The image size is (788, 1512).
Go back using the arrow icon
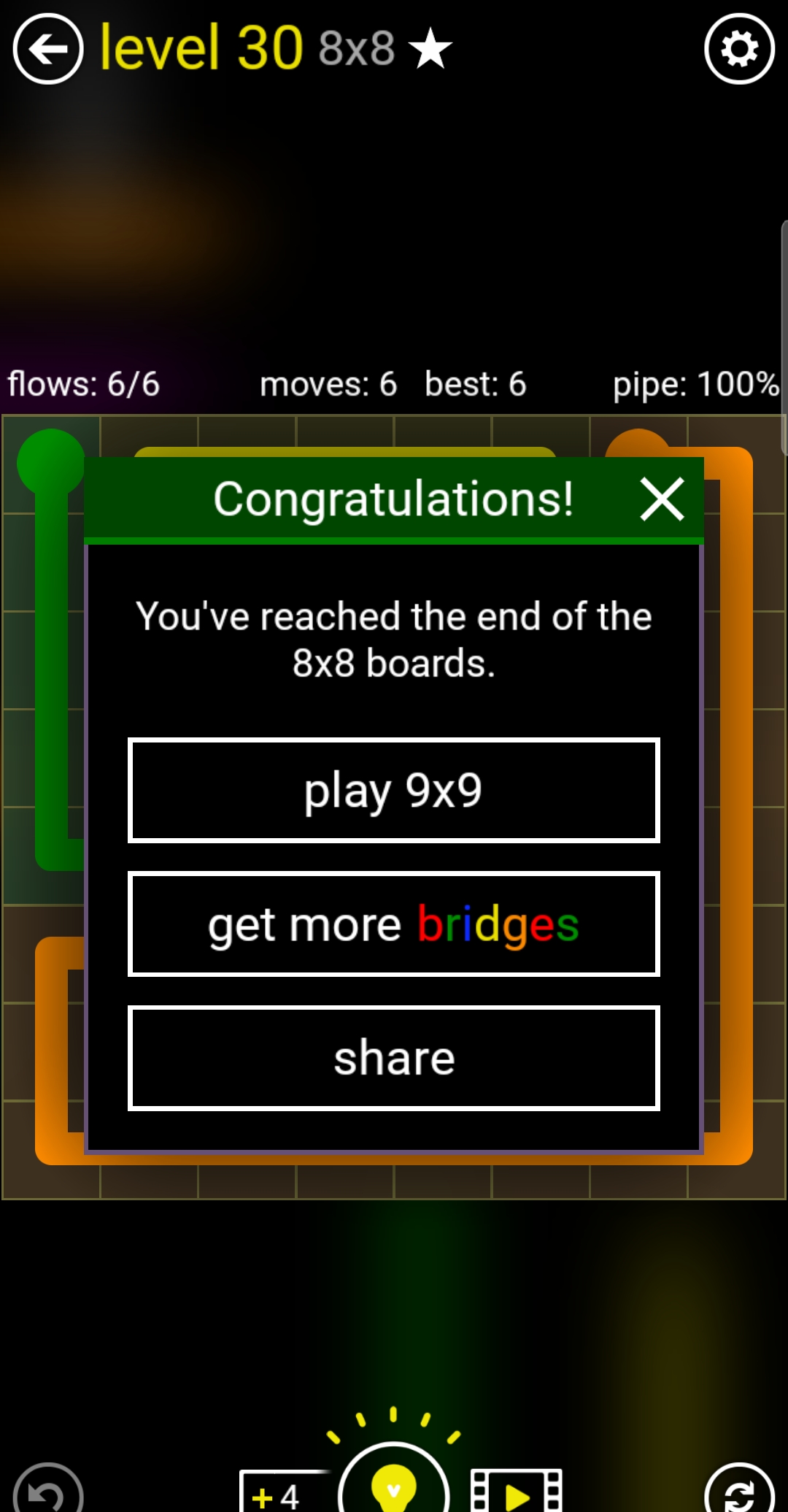pos(48,49)
